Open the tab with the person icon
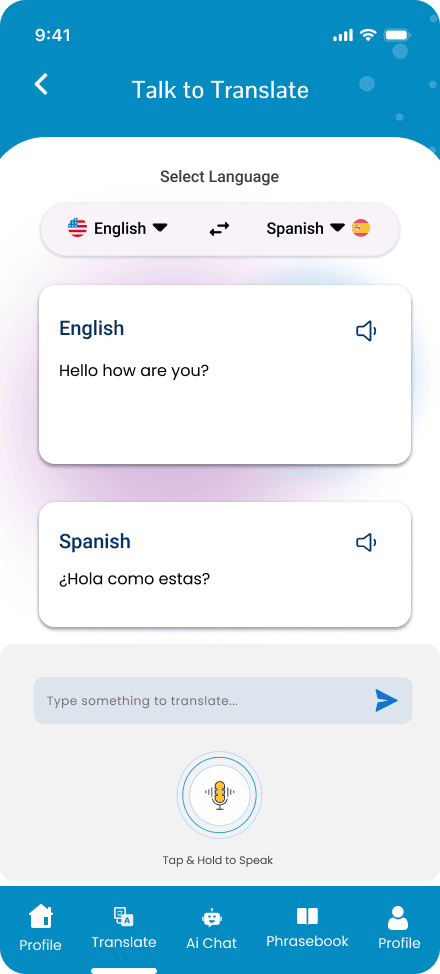This screenshot has width=440, height=974. click(399, 928)
